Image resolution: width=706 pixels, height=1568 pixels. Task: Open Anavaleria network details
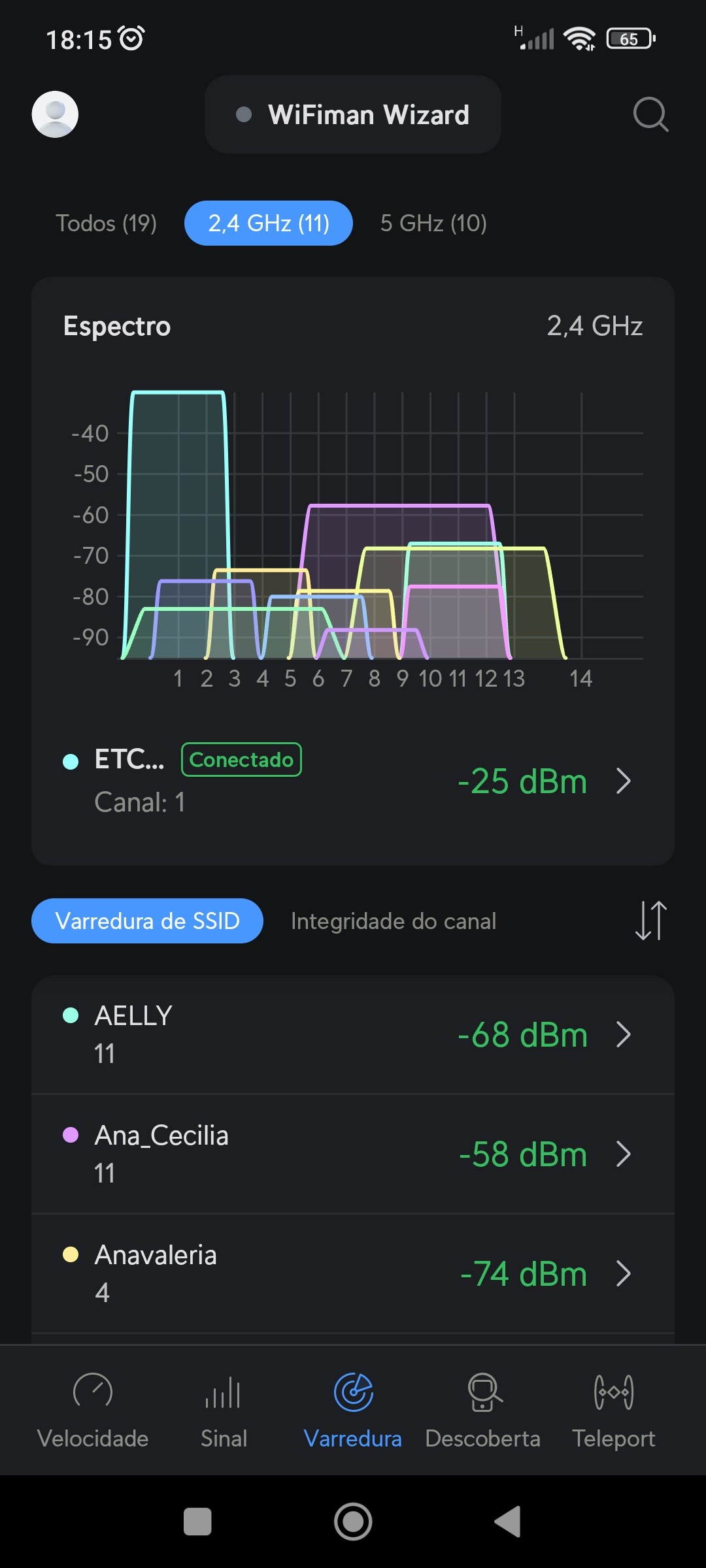pos(353,1273)
